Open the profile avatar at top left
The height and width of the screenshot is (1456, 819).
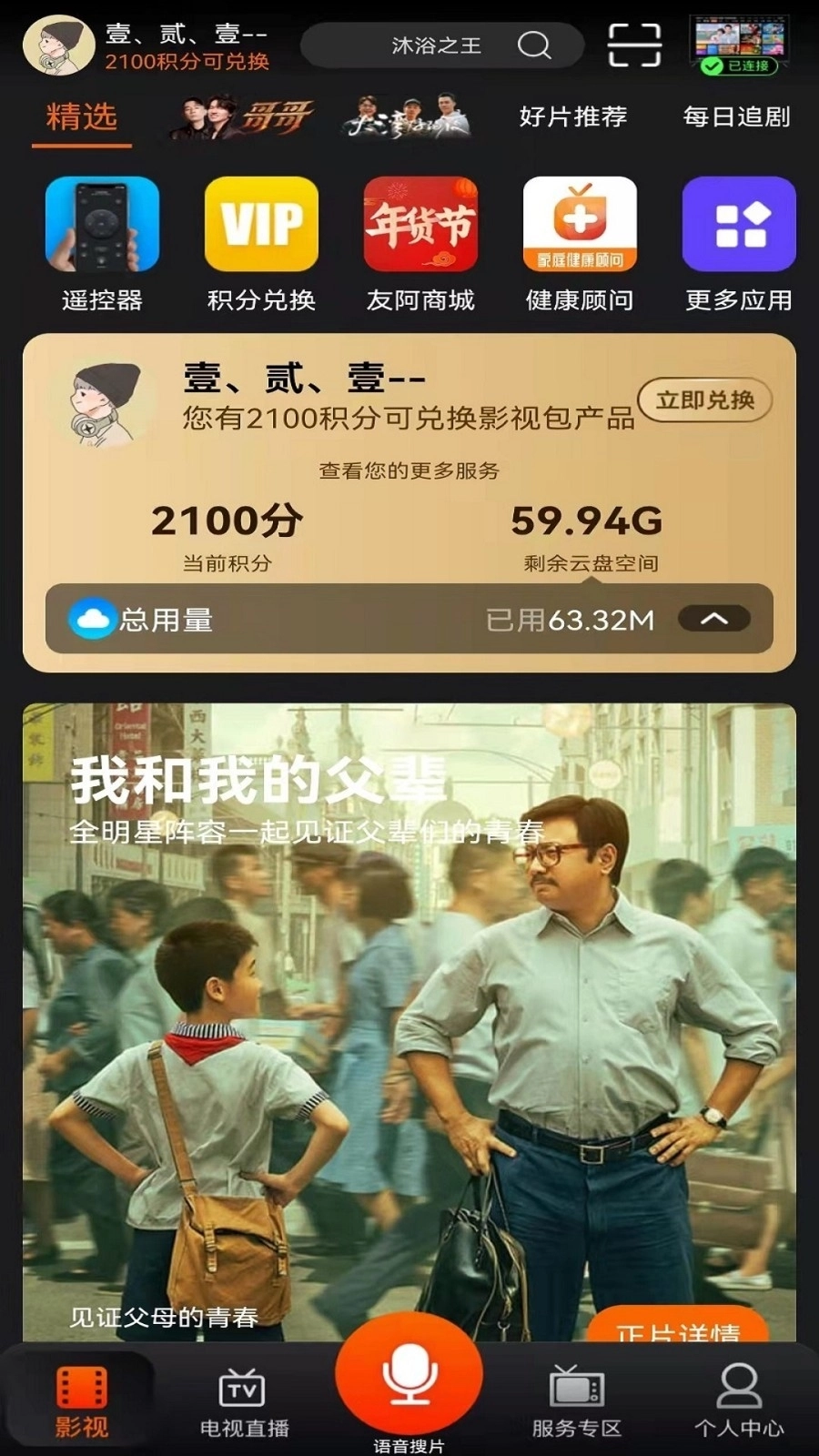pos(58,44)
